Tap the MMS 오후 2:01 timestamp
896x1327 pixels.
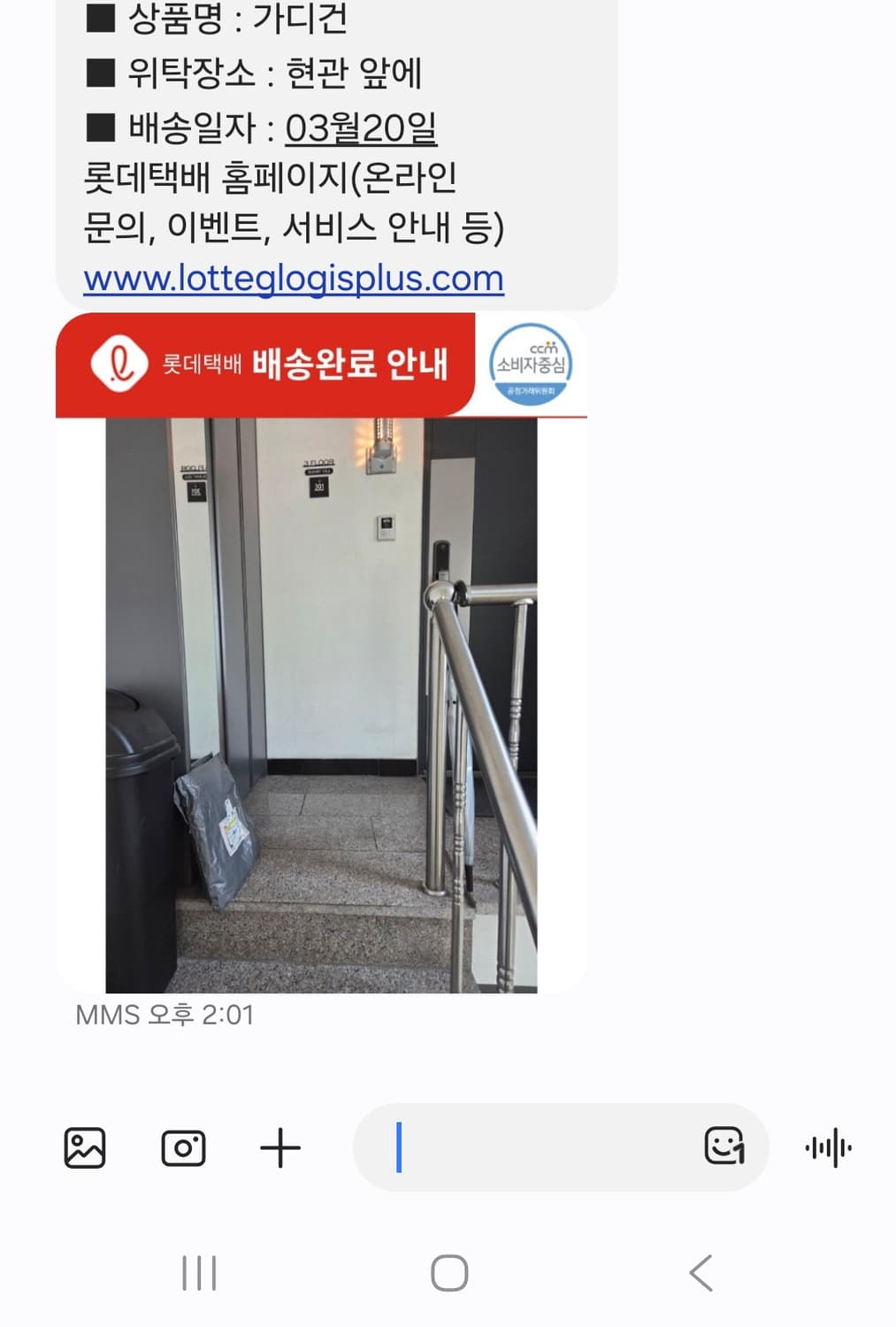(165, 1016)
